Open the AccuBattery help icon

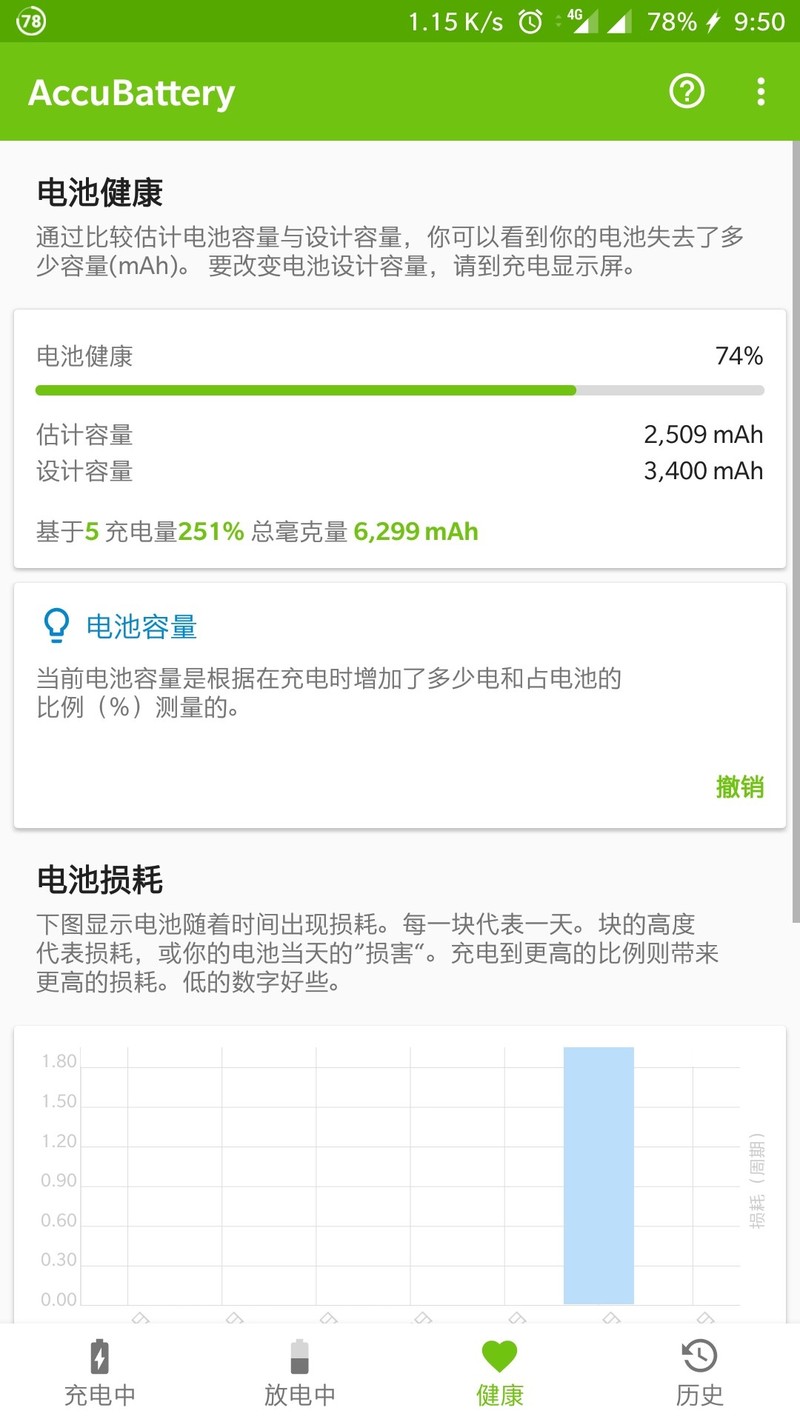click(x=686, y=91)
